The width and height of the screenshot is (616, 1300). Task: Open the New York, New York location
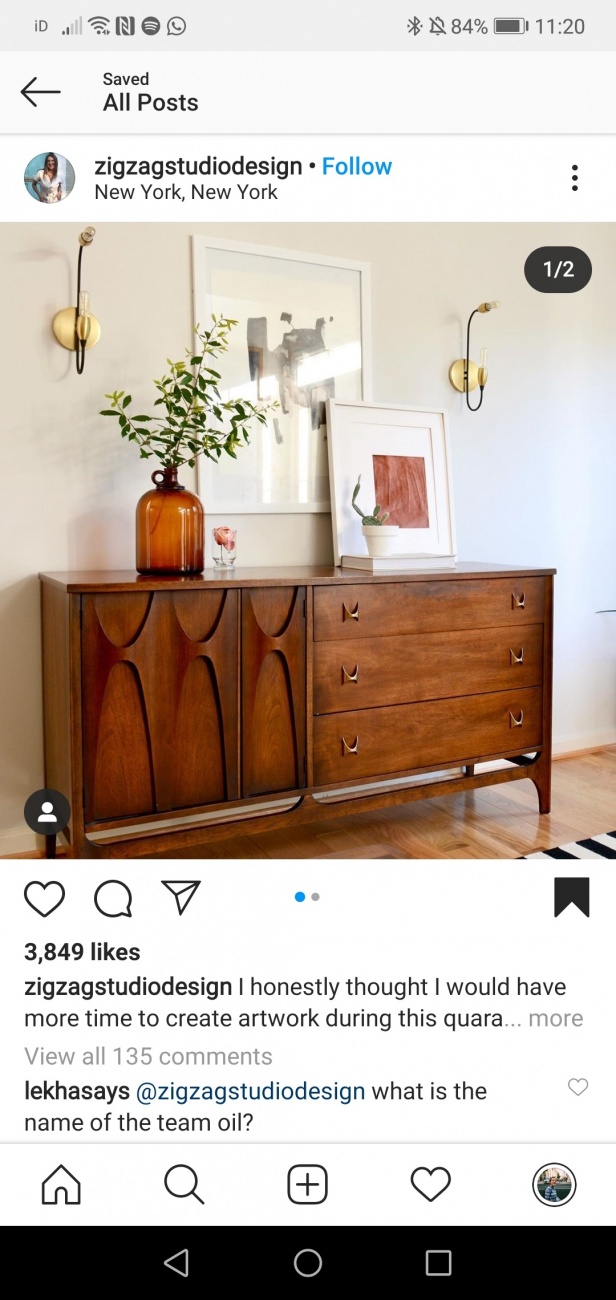point(186,192)
